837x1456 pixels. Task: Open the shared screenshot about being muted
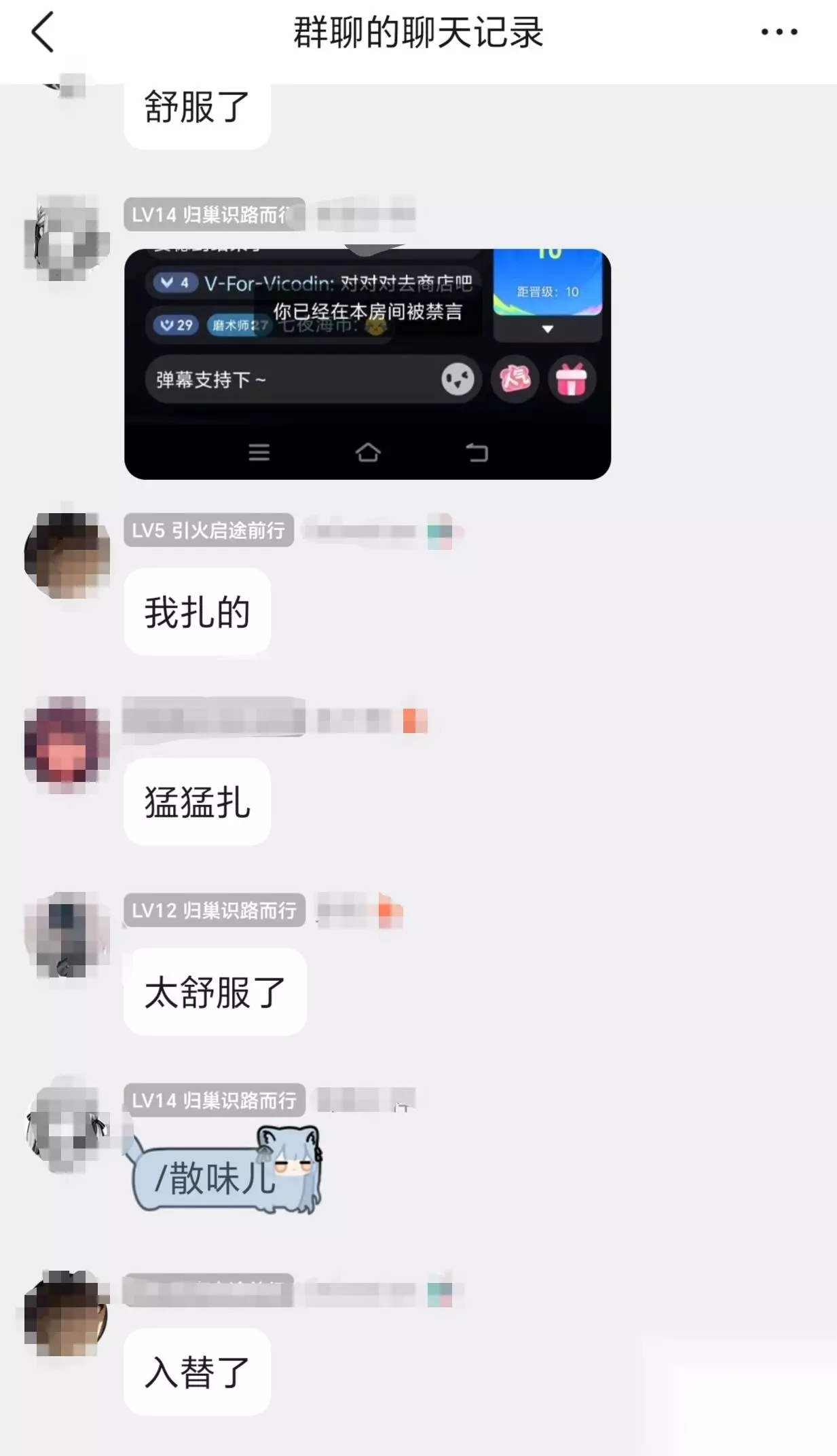tap(367, 364)
